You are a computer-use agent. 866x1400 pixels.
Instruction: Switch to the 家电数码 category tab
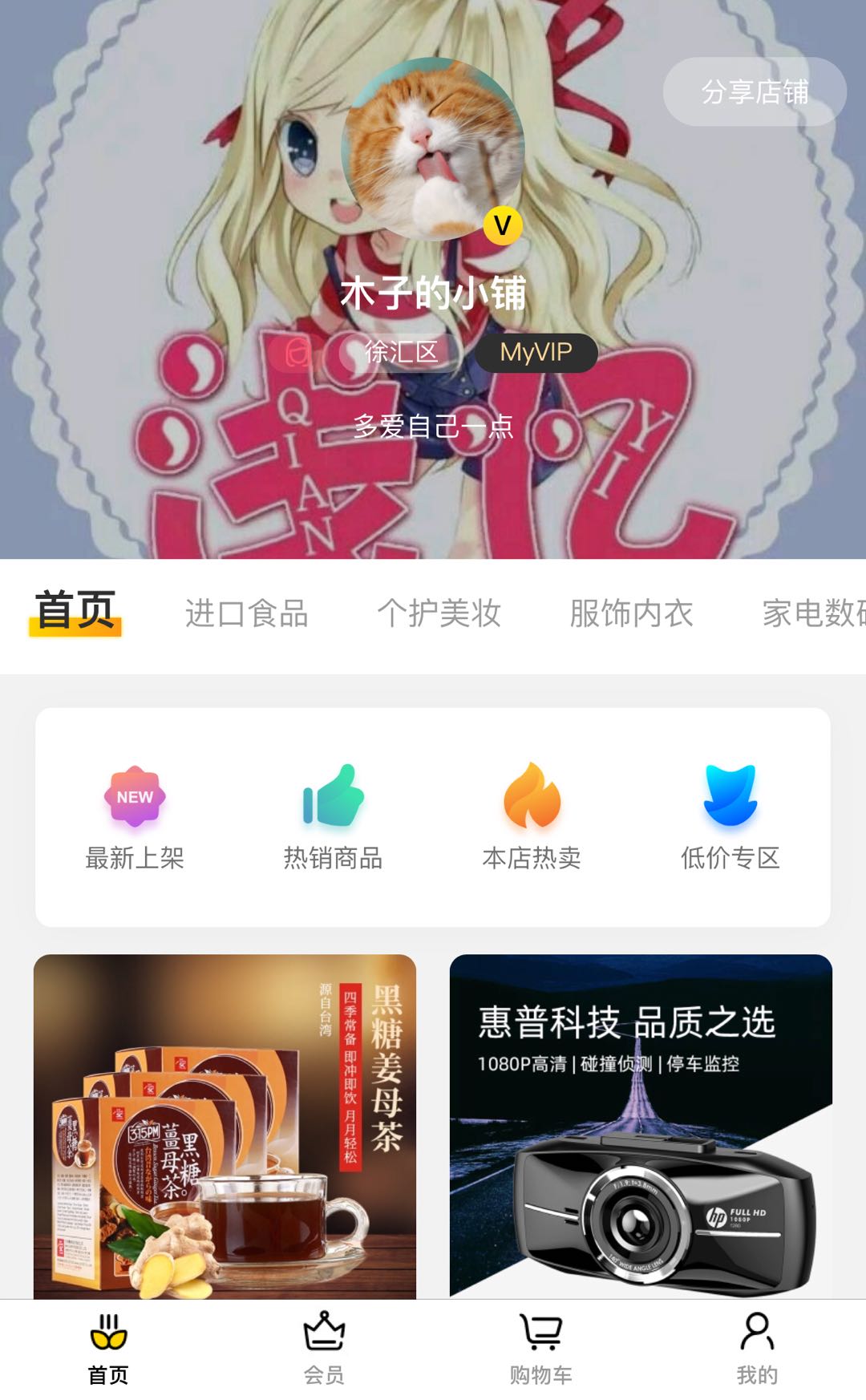pos(811,613)
